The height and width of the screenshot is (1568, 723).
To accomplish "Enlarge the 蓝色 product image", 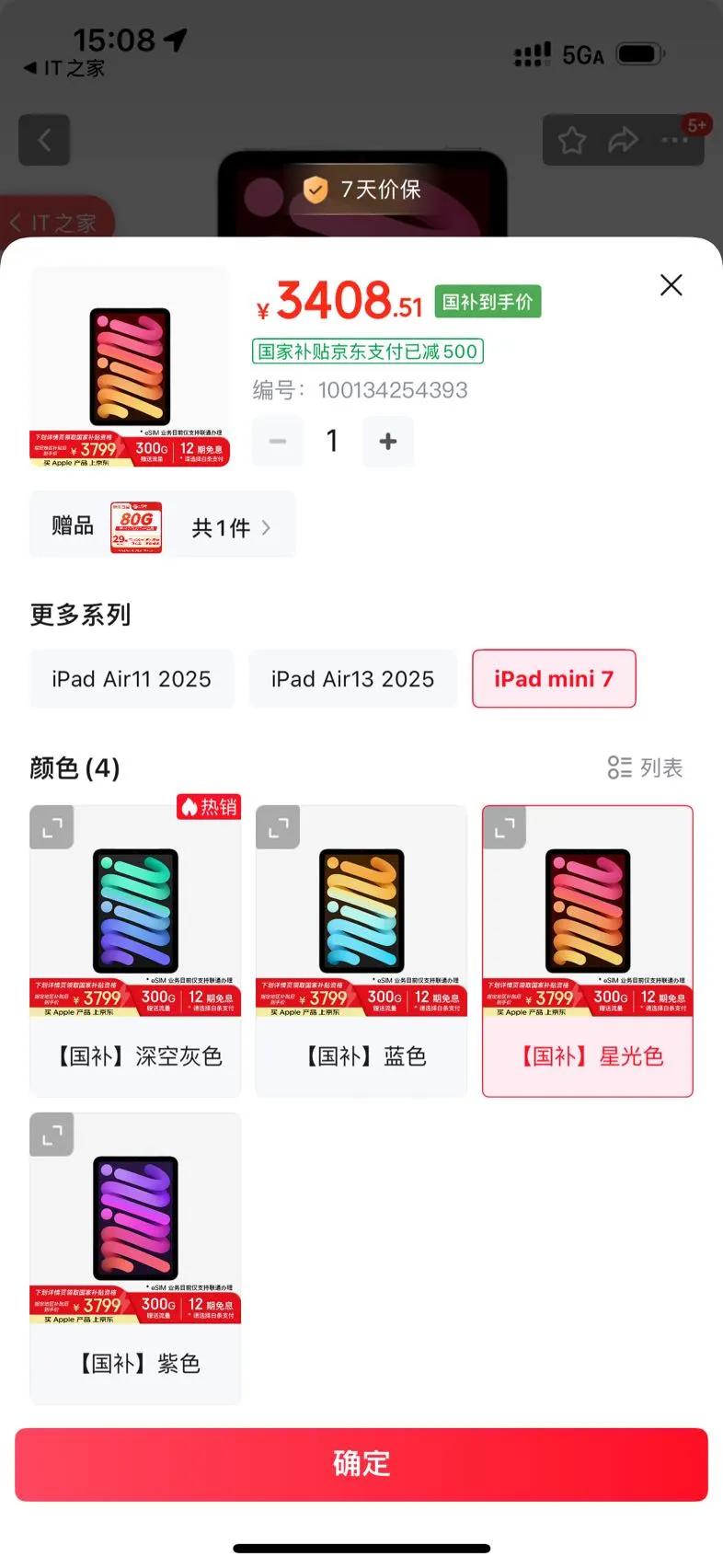I will coord(278,827).
